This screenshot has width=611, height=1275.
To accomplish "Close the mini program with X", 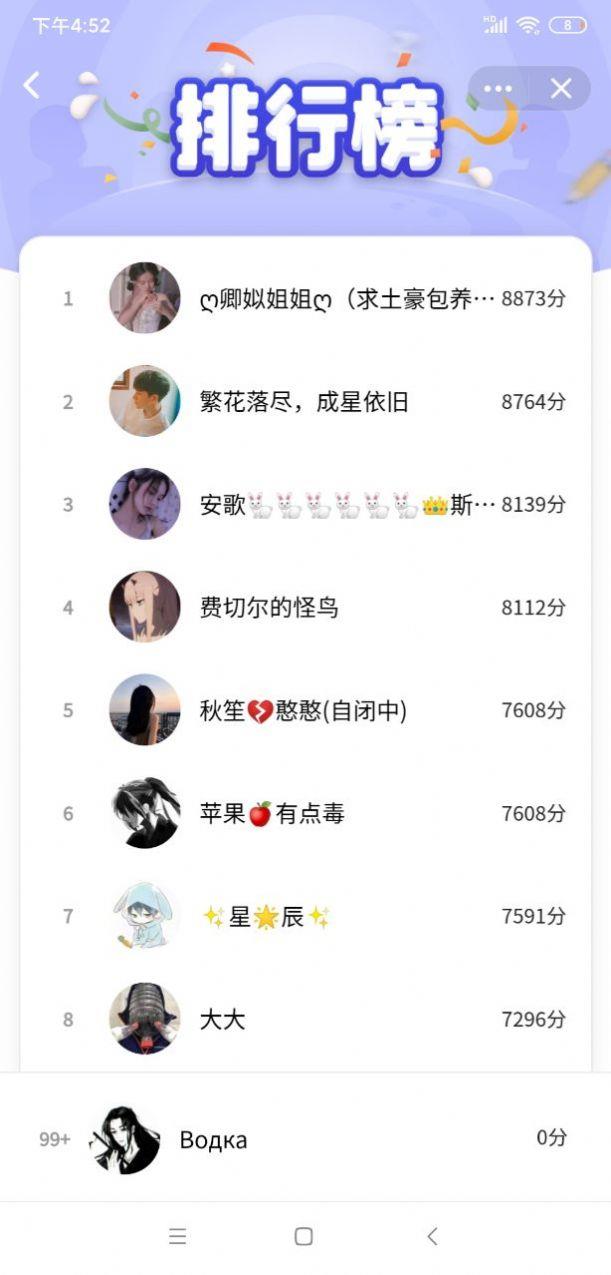I will pyautogui.click(x=561, y=89).
